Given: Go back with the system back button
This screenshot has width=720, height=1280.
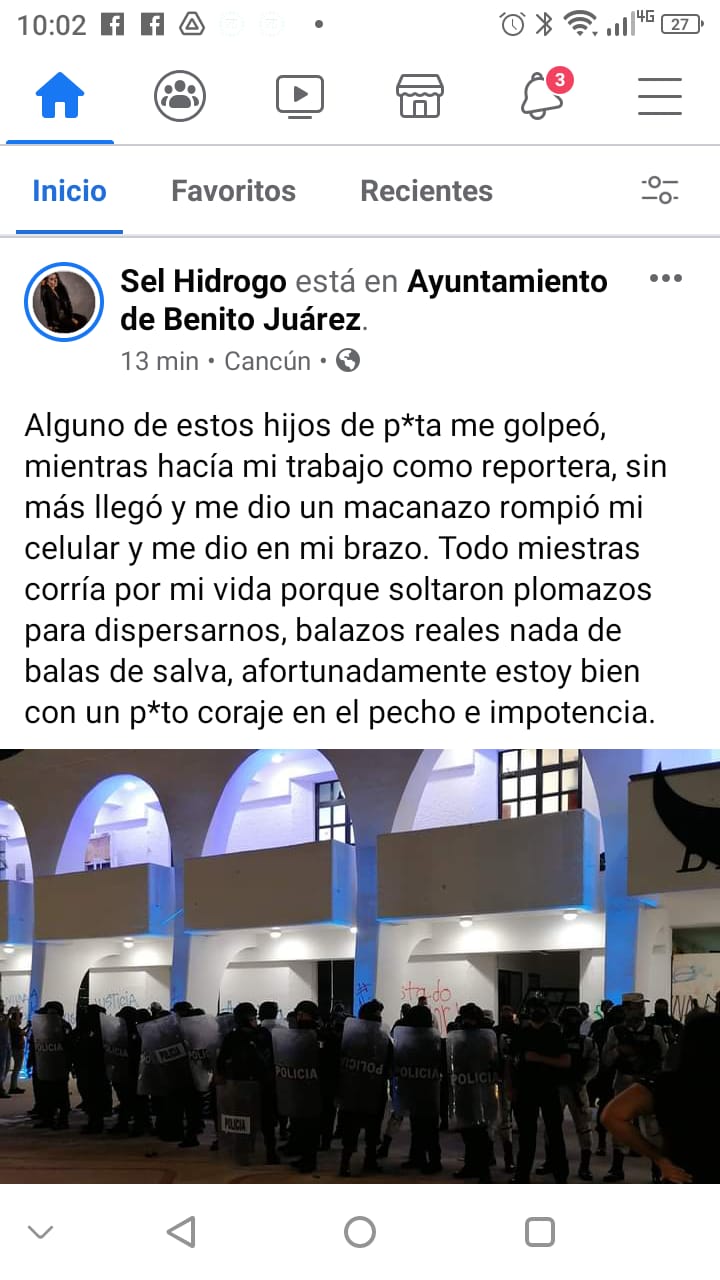Looking at the screenshot, I should coord(181,1232).
